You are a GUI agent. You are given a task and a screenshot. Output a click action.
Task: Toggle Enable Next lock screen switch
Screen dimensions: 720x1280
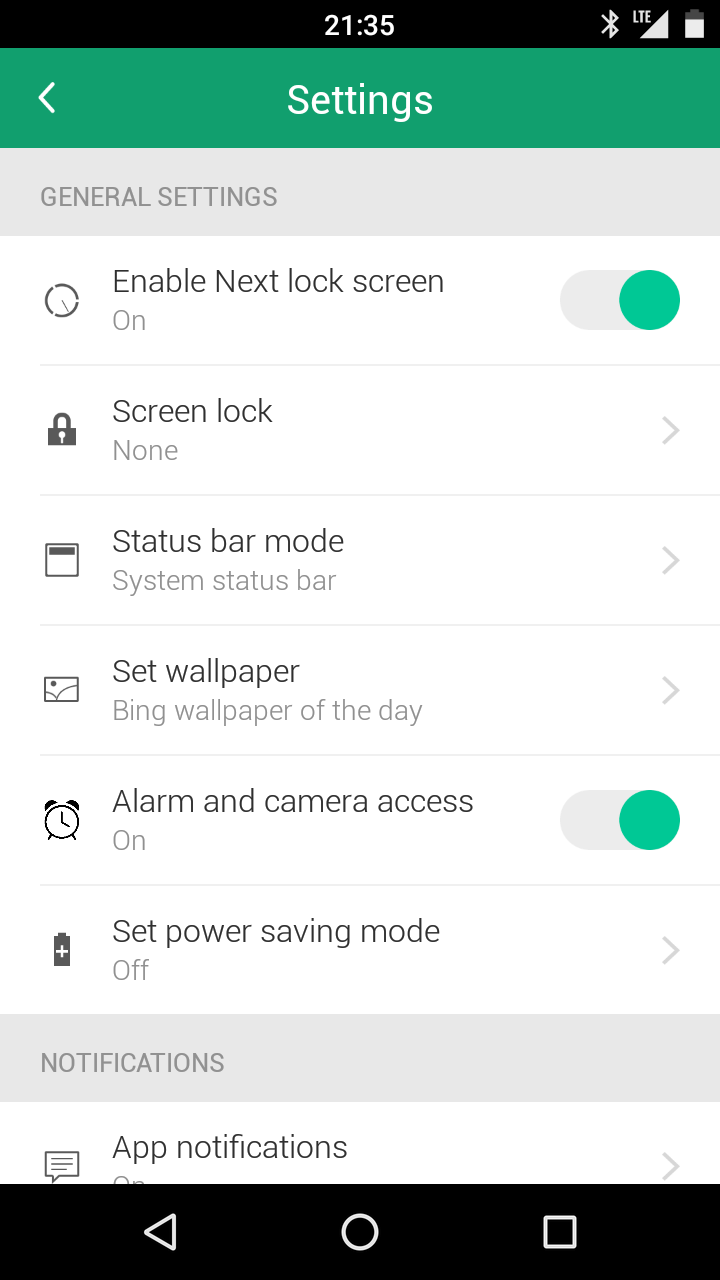pos(620,300)
